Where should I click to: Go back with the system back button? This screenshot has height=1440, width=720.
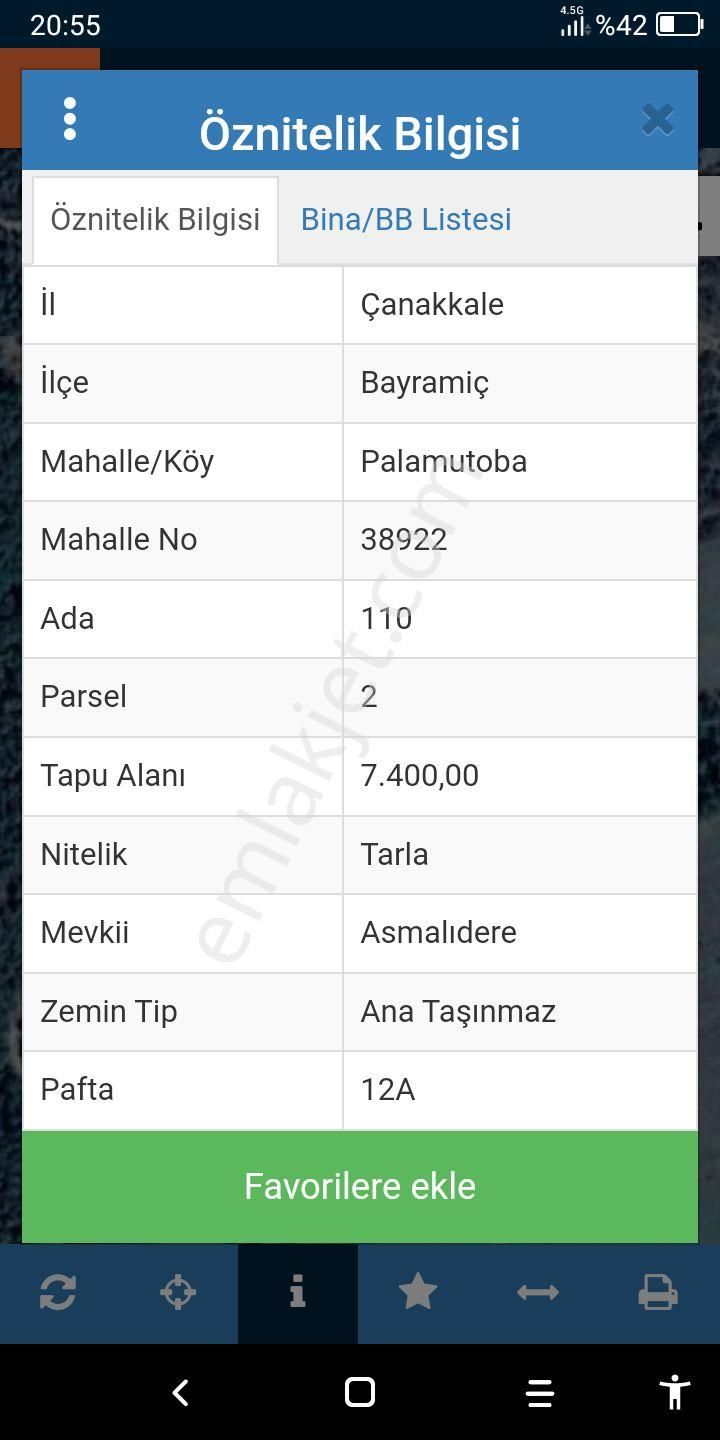[x=180, y=1392]
